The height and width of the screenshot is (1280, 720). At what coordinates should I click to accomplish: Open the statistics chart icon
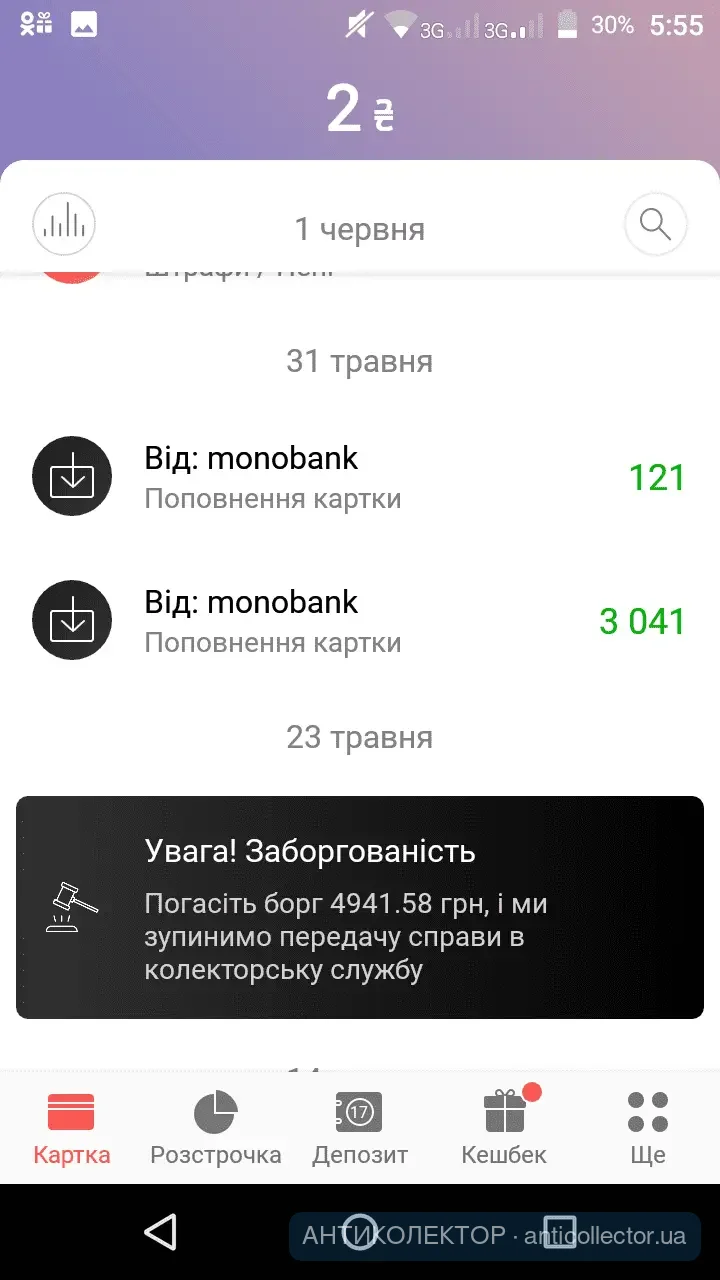64,224
